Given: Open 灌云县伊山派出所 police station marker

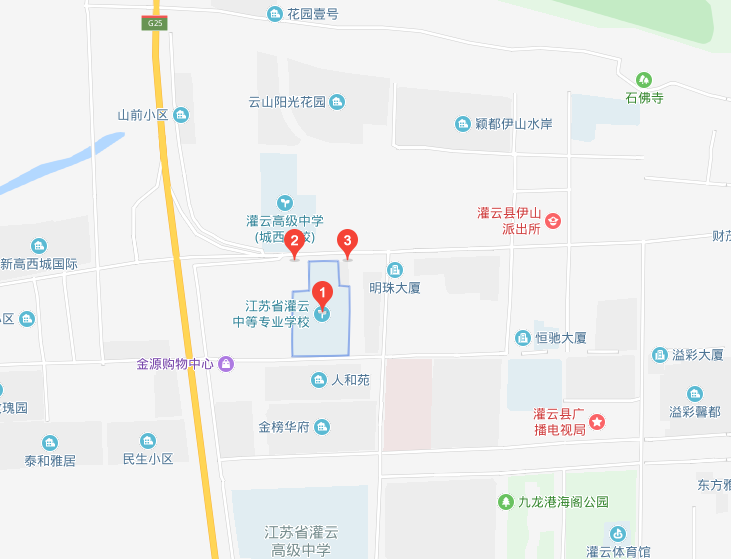Looking at the screenshot, I should [554, 221].
